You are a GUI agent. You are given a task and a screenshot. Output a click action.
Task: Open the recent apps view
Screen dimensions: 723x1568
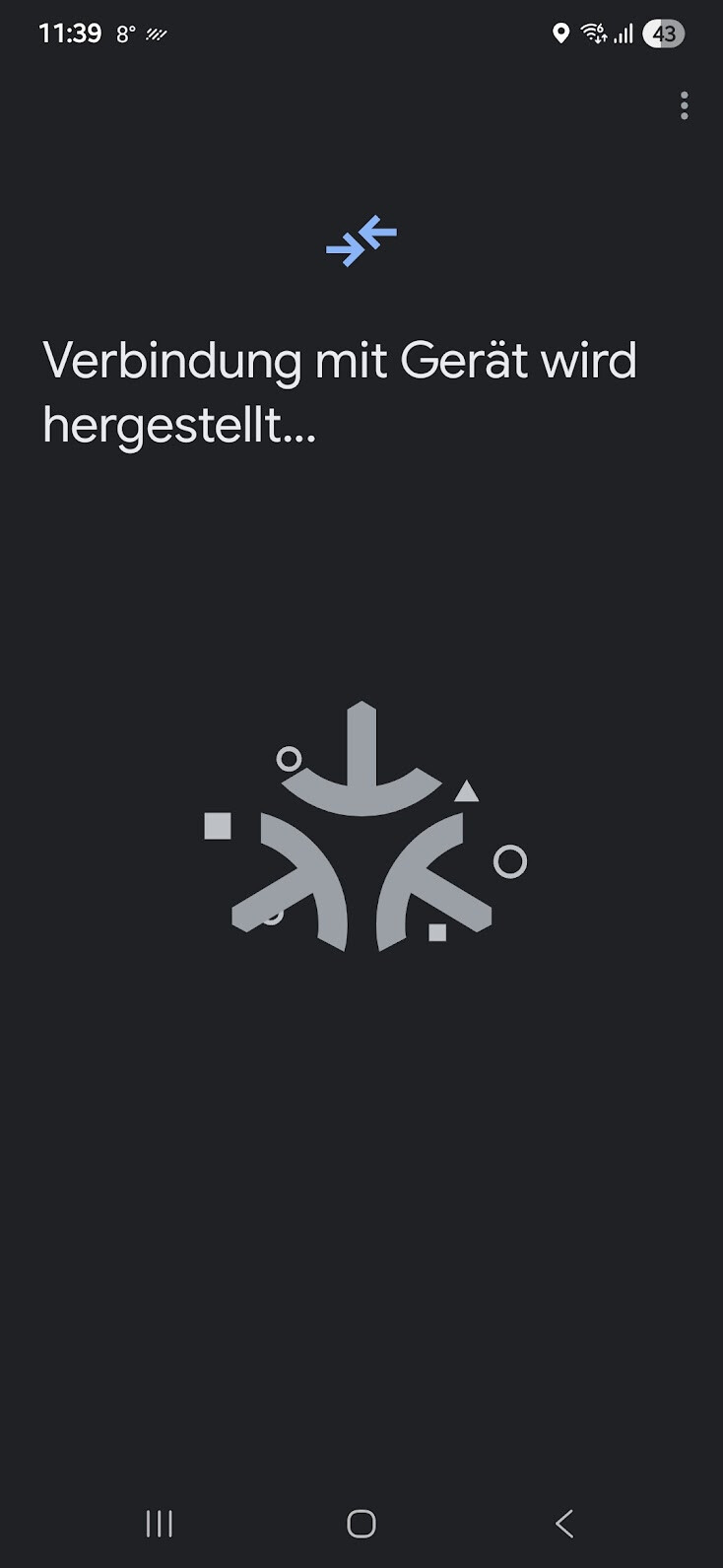pyautogui.click(x=160, y=1524)
